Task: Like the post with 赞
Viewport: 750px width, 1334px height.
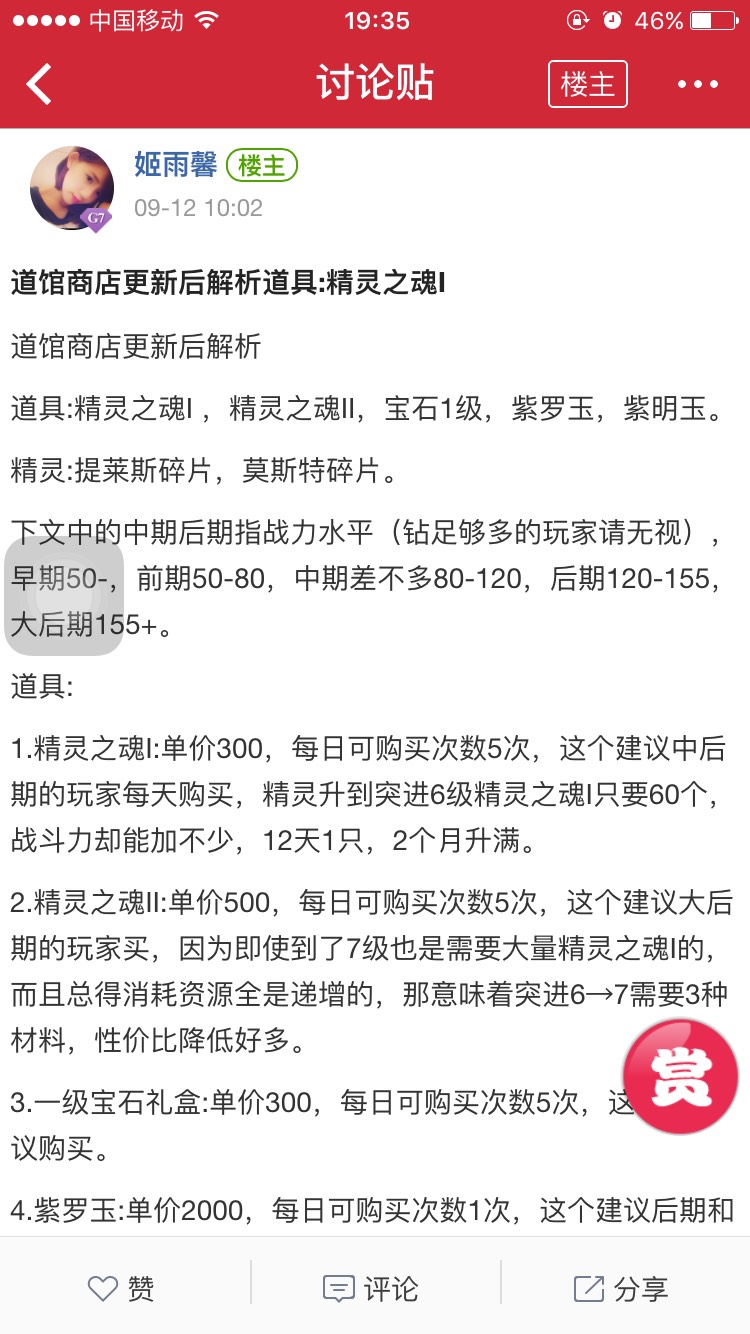Action: pos(122,1289)
